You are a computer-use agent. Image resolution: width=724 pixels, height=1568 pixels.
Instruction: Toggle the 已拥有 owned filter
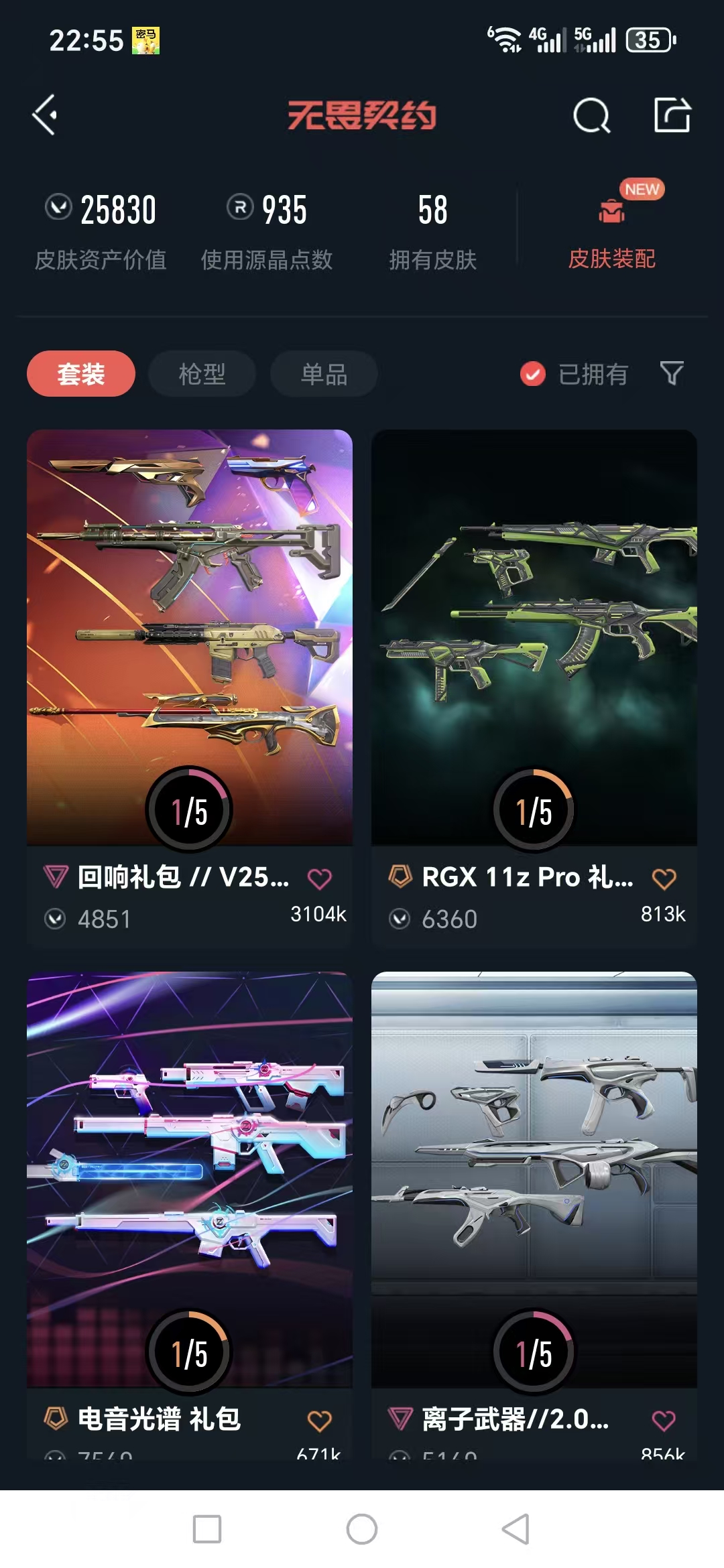pyautogui.click(x=575, y=374)
